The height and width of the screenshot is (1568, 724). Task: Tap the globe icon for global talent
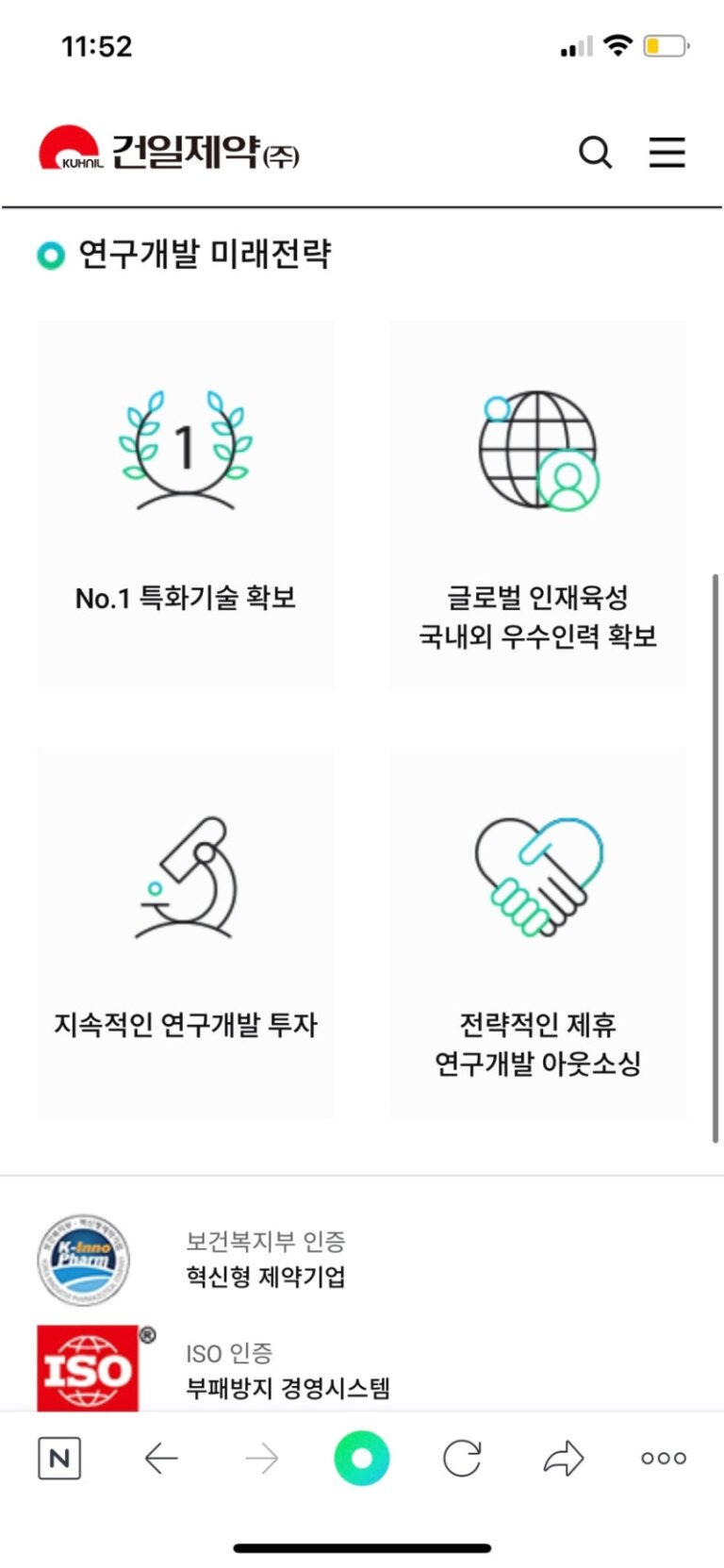(x=537, y=451)
